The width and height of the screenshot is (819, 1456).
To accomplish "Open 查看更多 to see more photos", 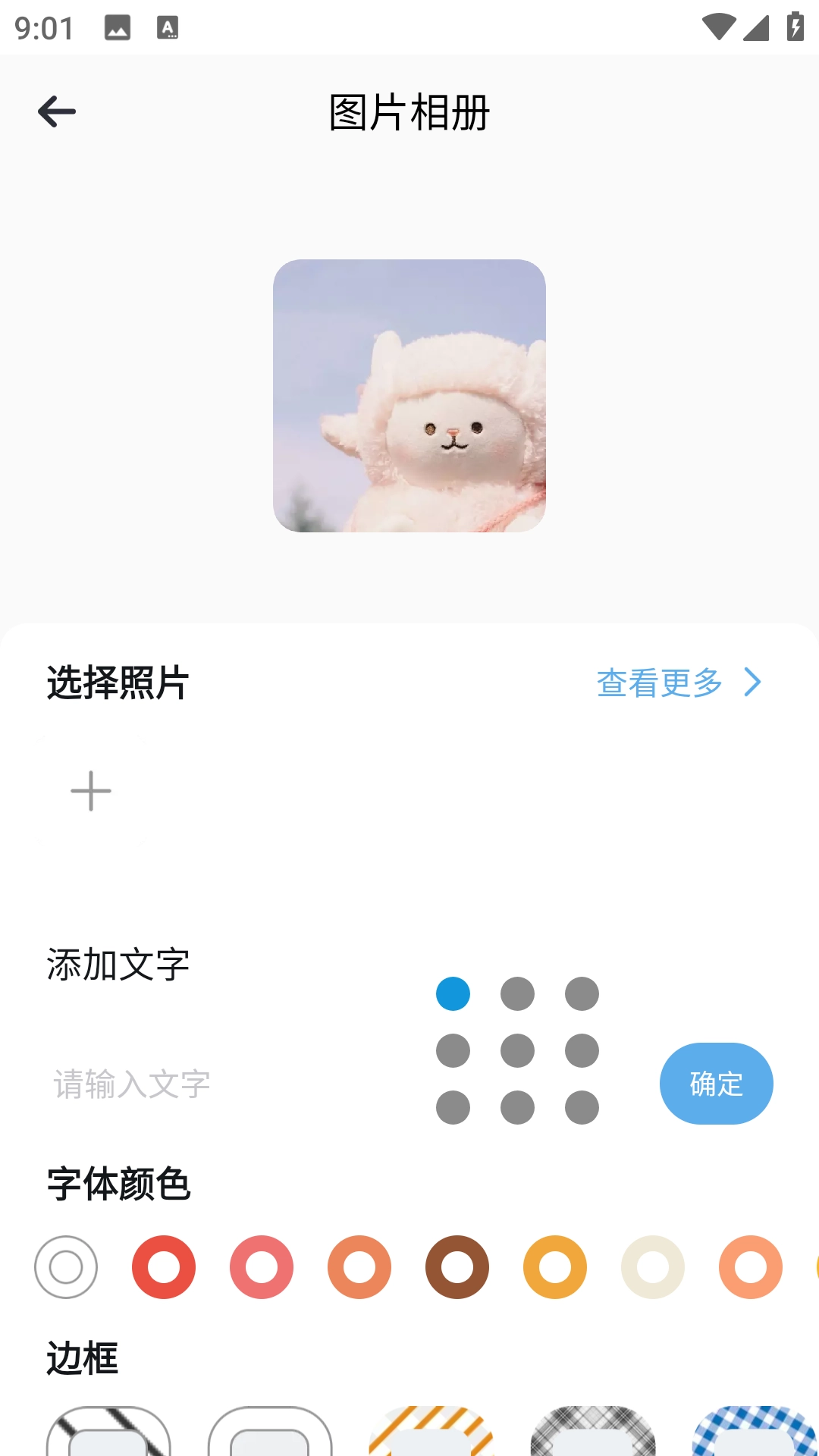I will point(657,682).
